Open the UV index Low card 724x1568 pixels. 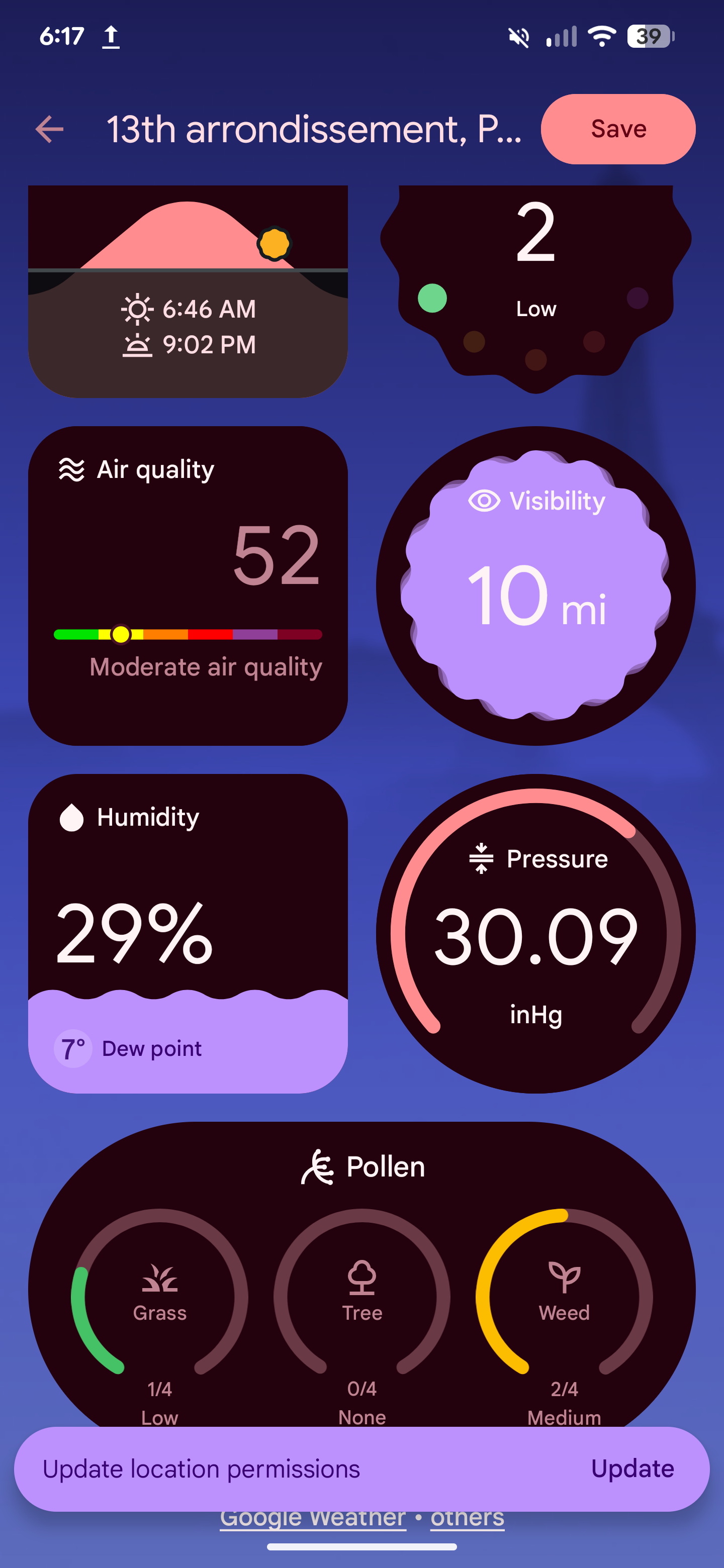click(x=535, y=286)
